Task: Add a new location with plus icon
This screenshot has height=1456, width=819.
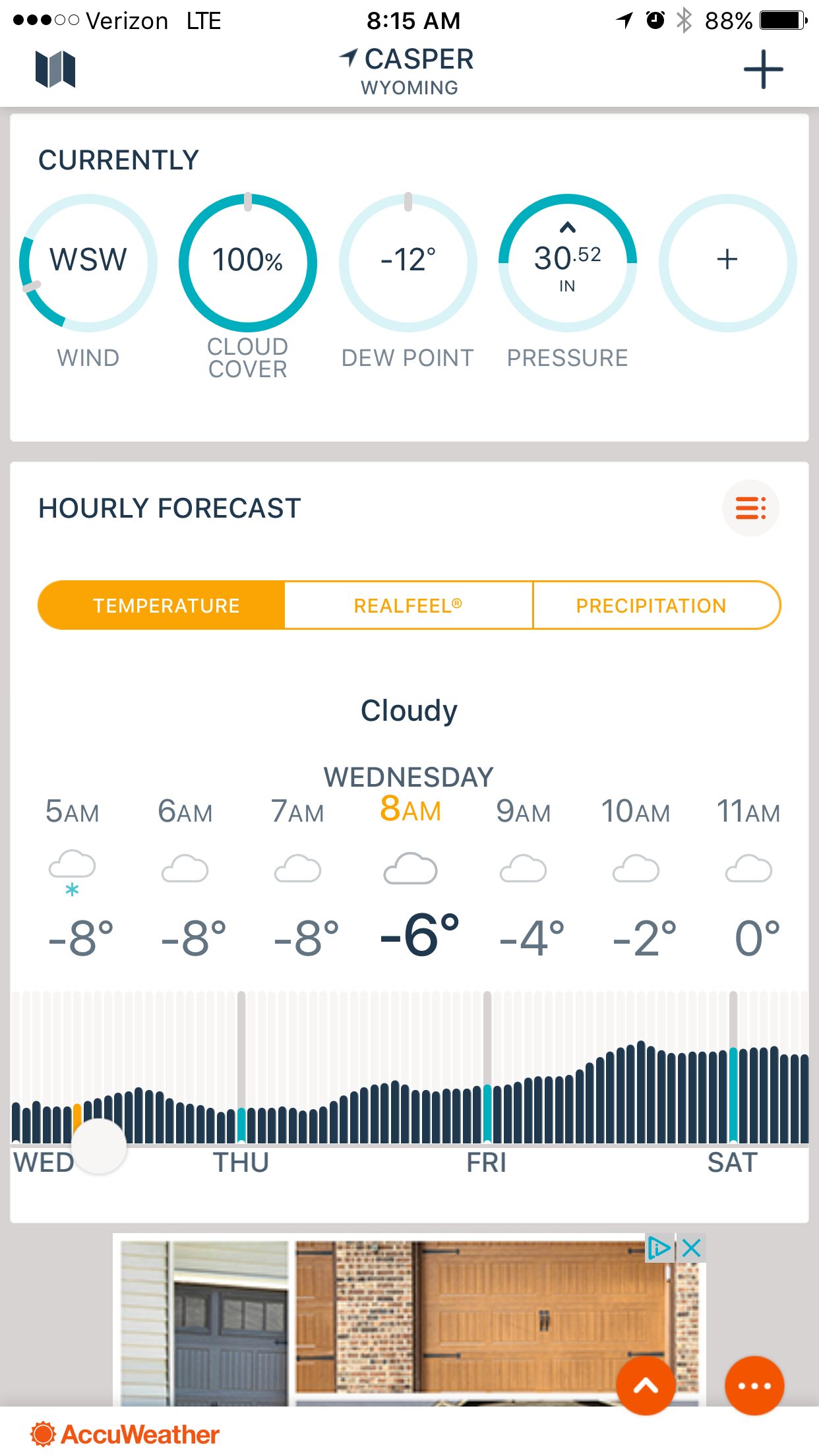Action: click(x=763, y=69)
